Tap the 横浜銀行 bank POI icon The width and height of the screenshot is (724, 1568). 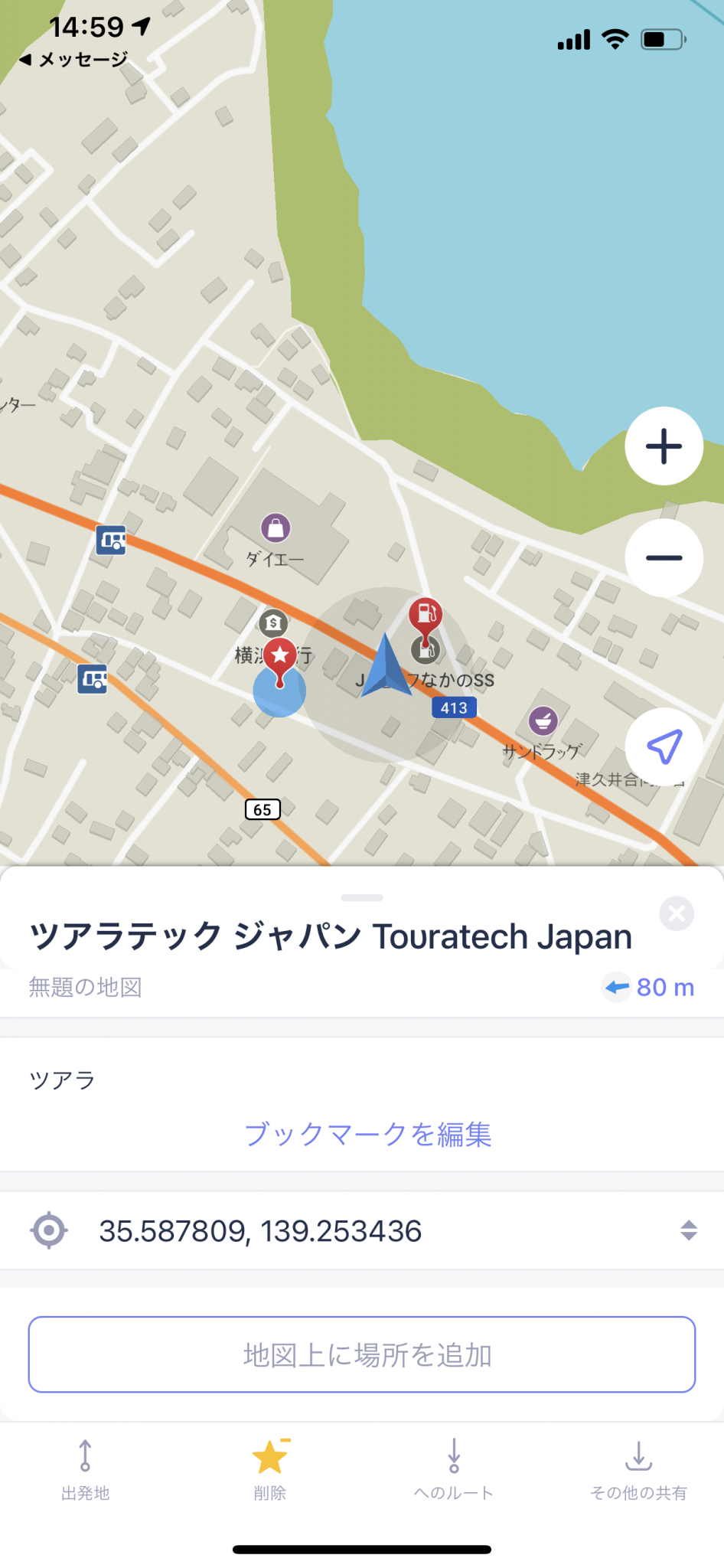tap(272, 622)
